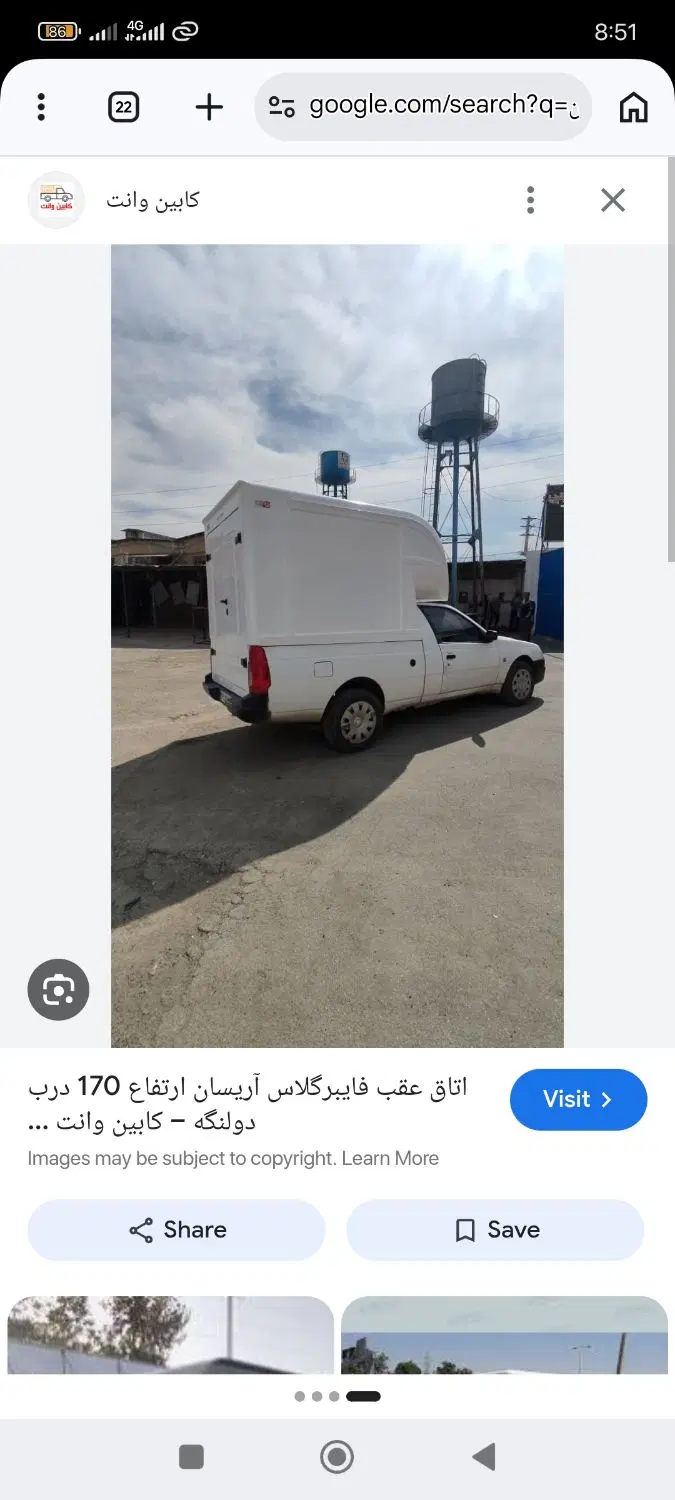Open the کابین وانت source site header

pos(114,200)
